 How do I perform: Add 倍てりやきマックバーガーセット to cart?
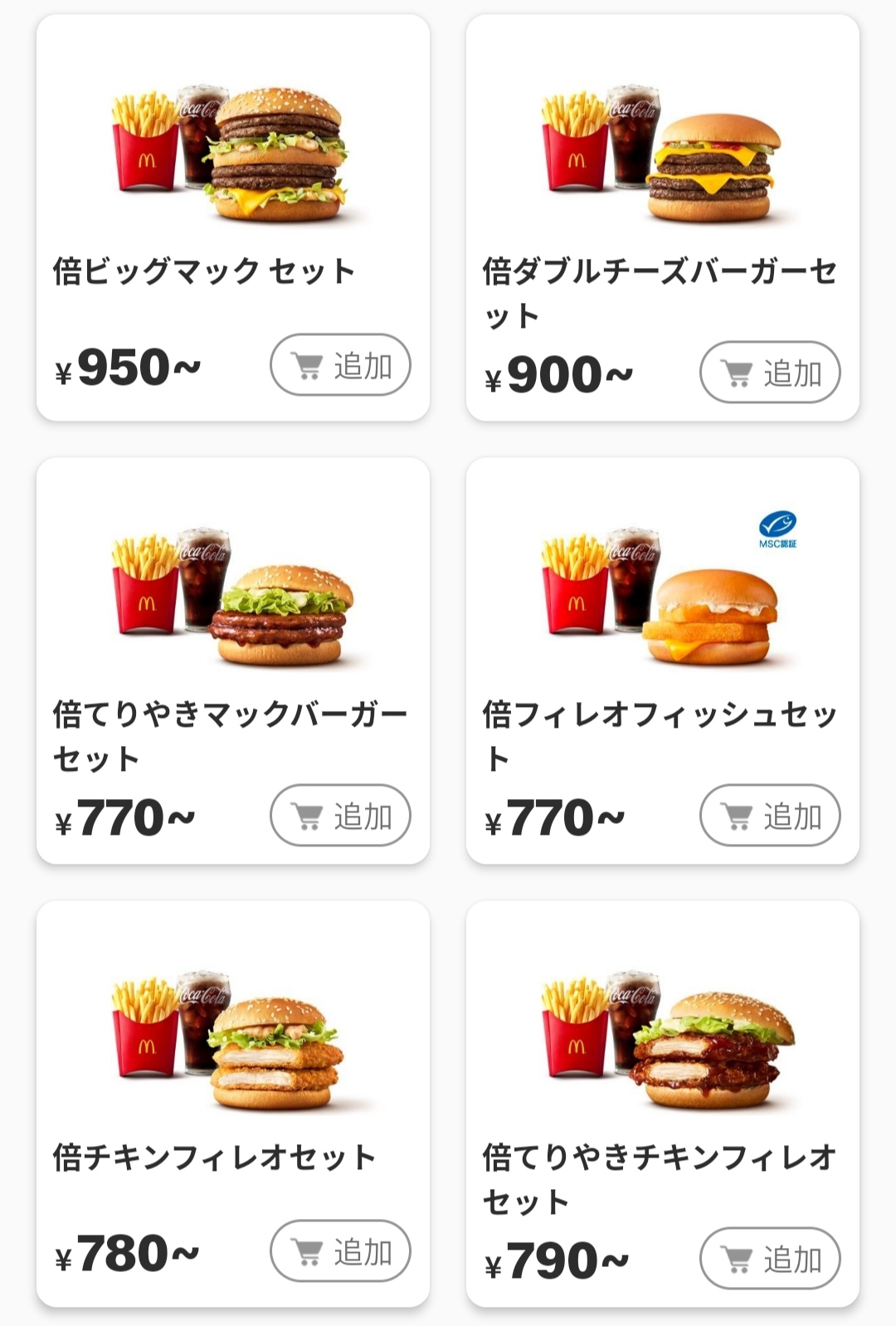tap(340, 816)
